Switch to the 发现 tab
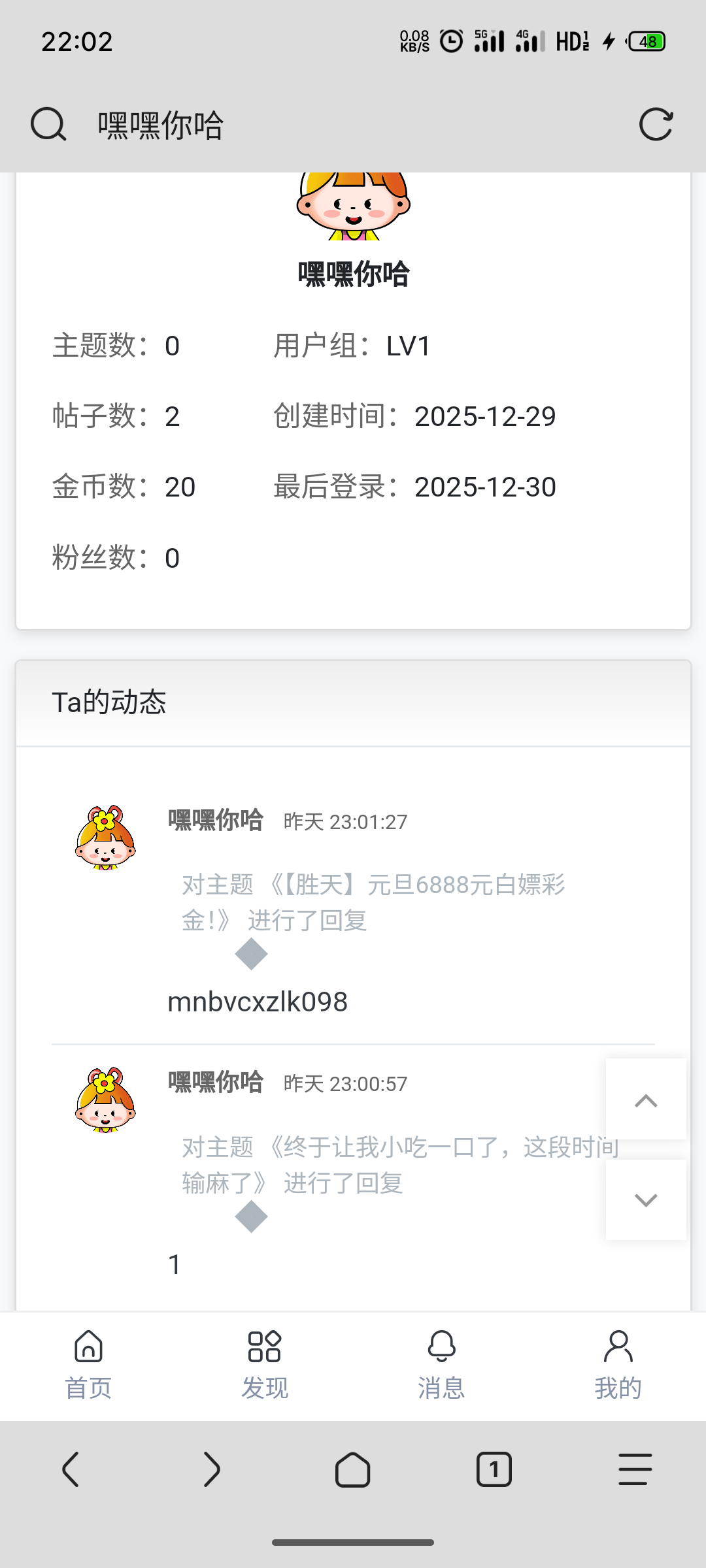Image resolution: width=706 pixels, height=1568 pixels. coord(264,1365)
